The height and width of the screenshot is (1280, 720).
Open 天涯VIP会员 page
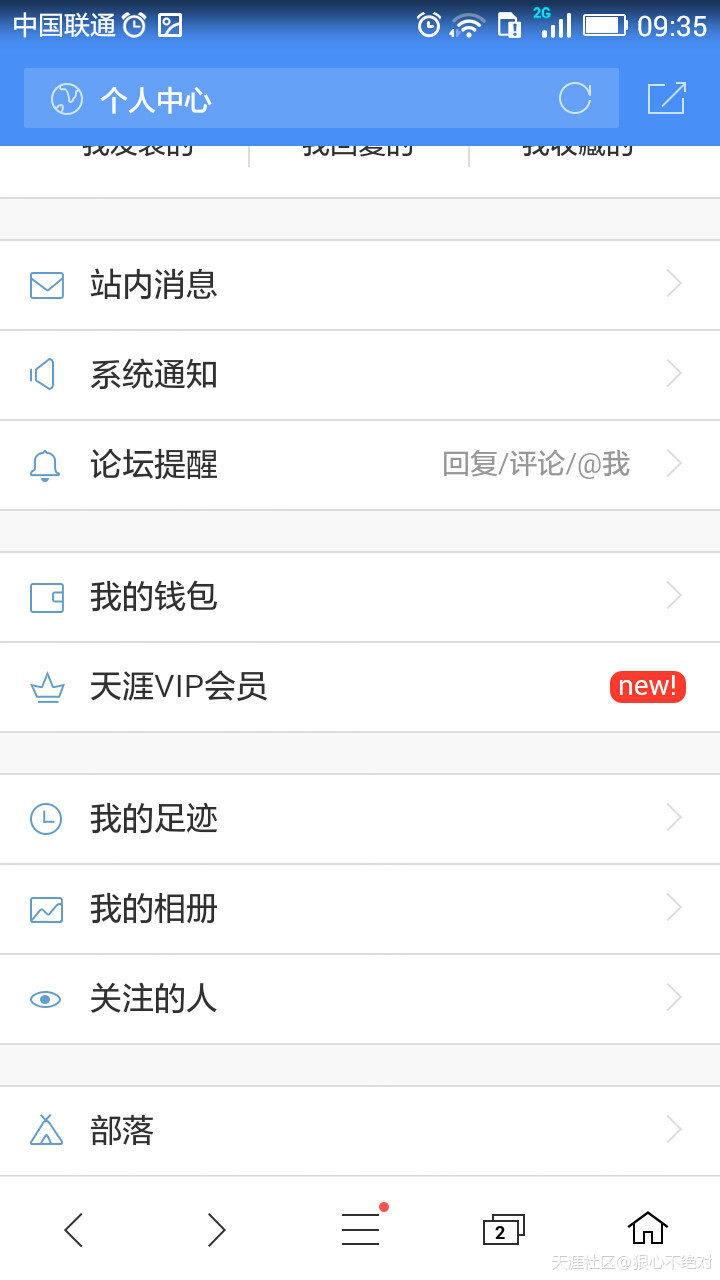360,687
